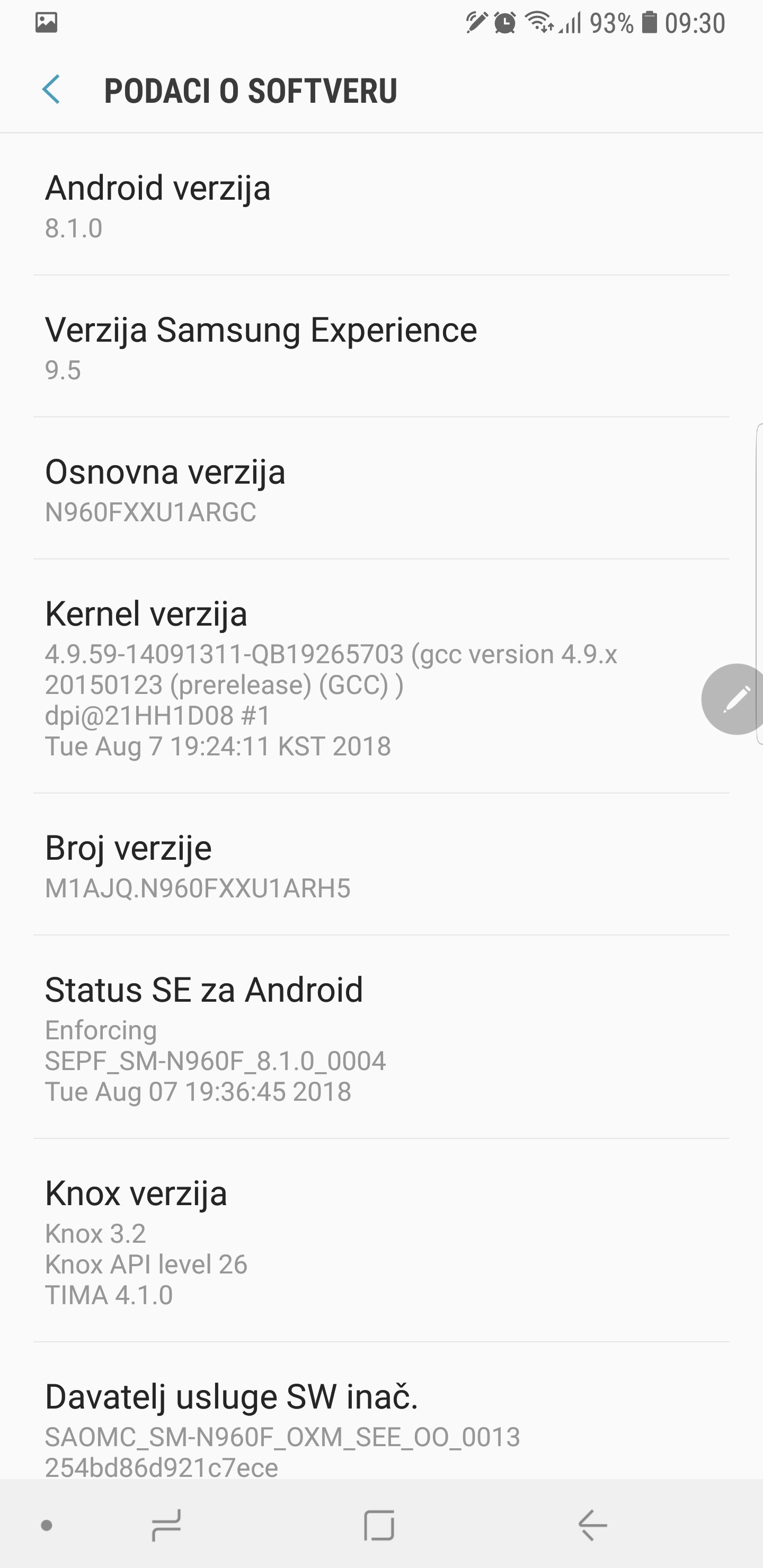Go to the home screen
This screenshot has height=1568, width=763.
click(x=379, y=1525)
